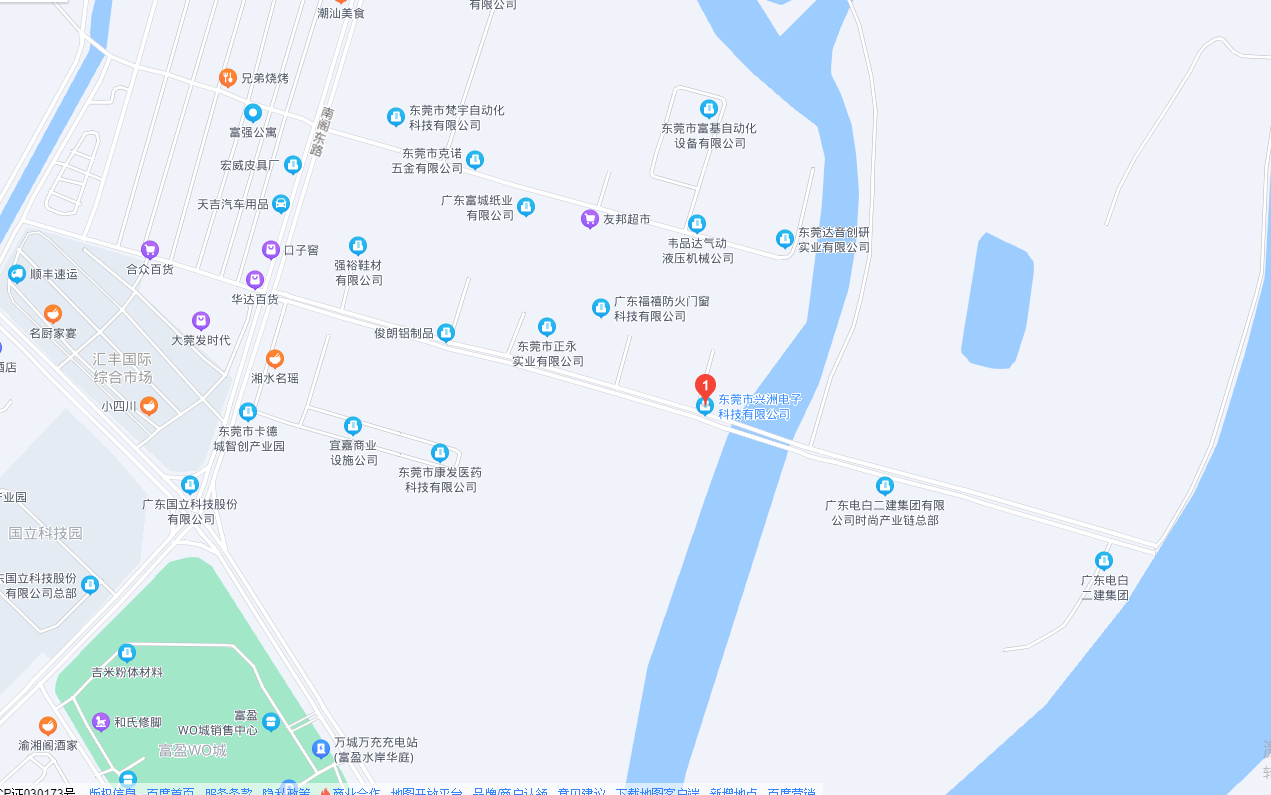Open the 兄弟烧烤 restaurant marker
This screenshot has height=795, width=1271.
tap(228, 78)
